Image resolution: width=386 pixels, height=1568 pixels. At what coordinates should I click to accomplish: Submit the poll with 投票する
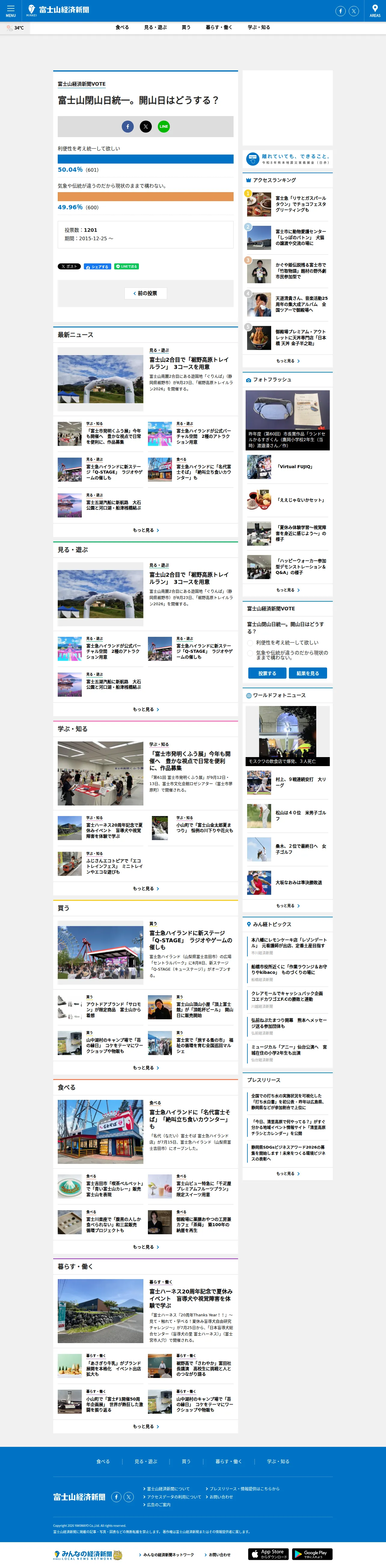coord(267,673)
